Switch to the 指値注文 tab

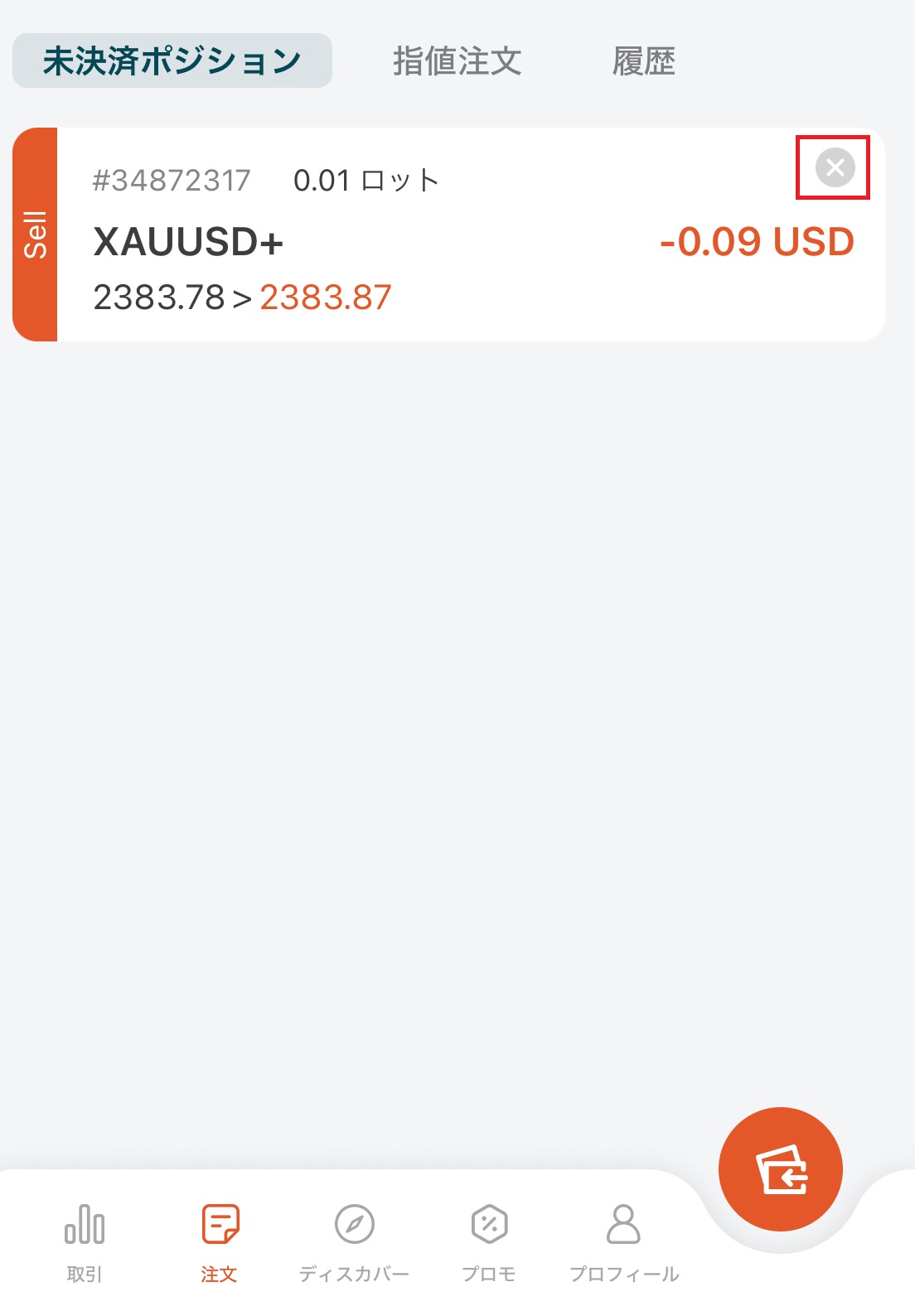[457, 61]
